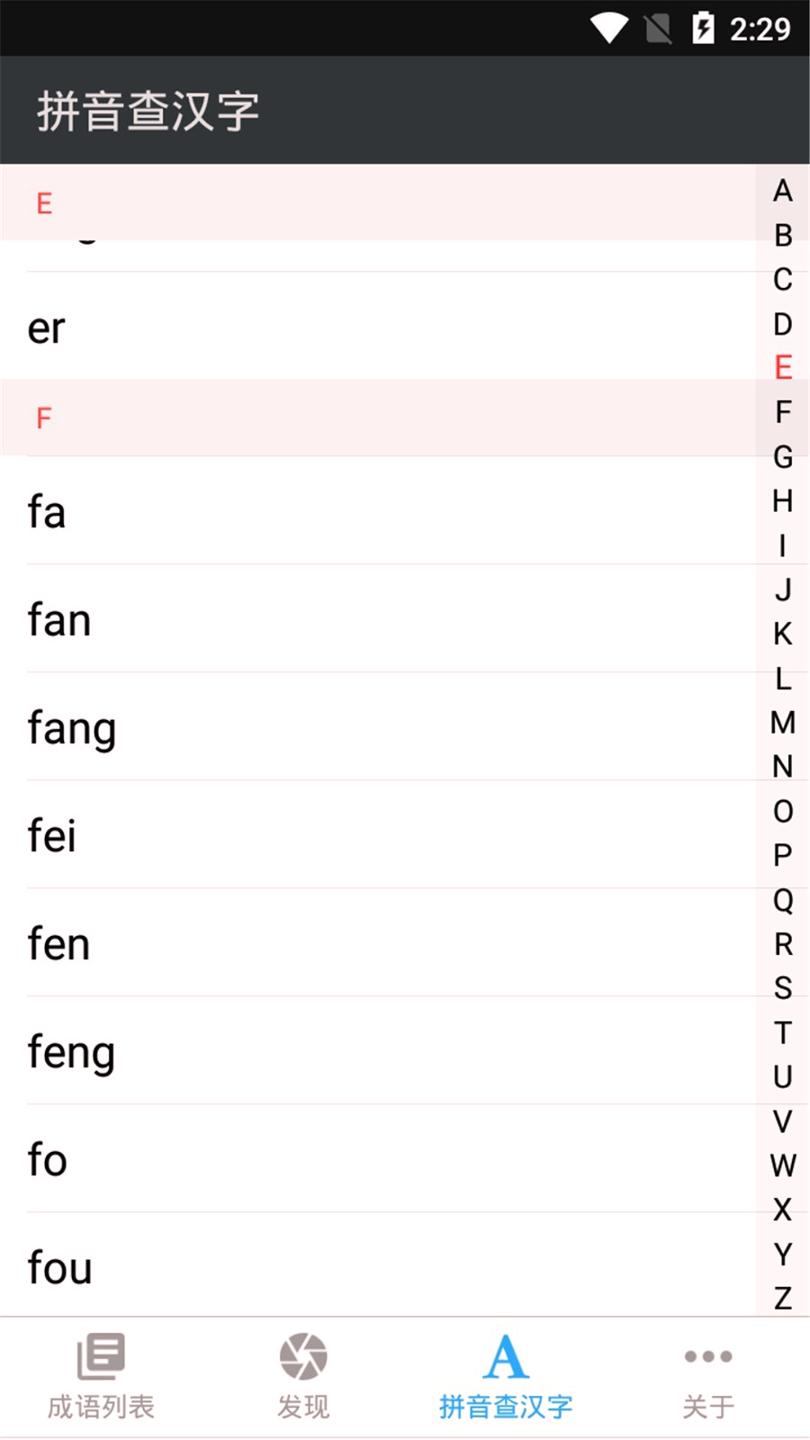
Task: Choose the pinyin "fei"
Action: click(x=380, y=836)
